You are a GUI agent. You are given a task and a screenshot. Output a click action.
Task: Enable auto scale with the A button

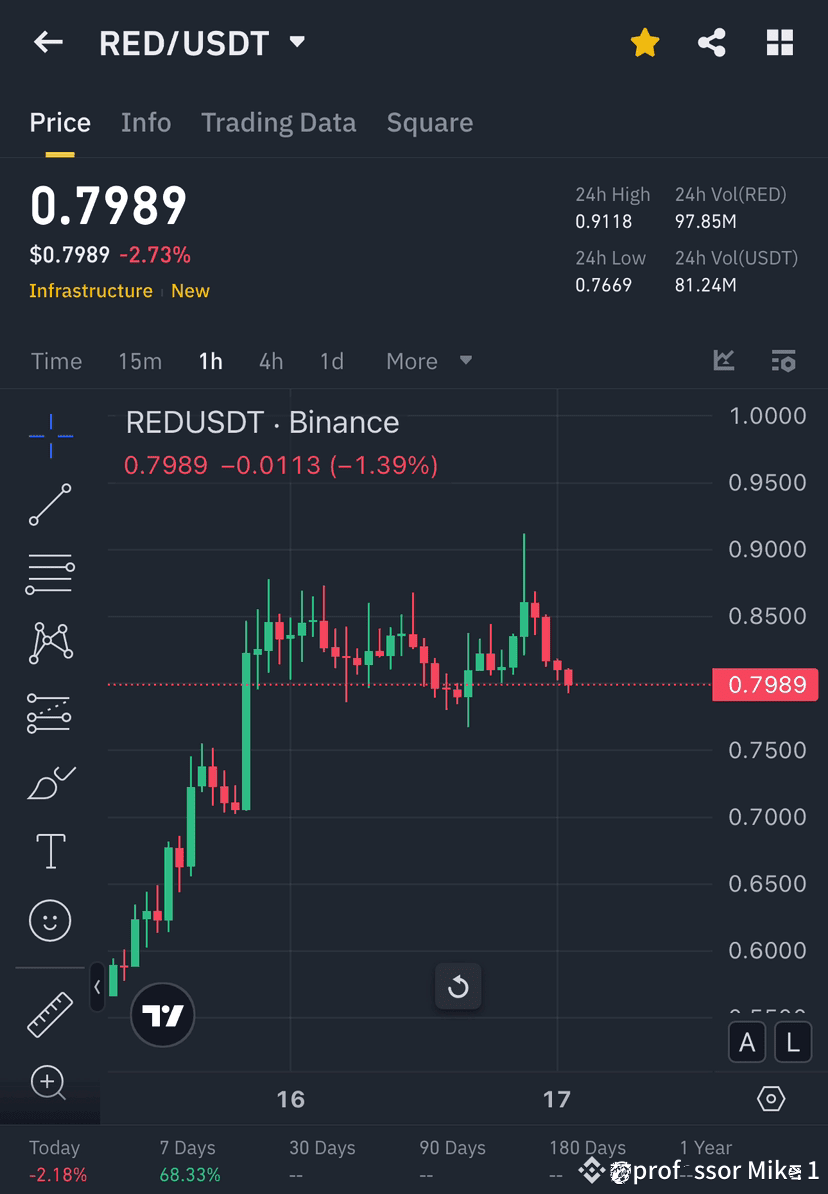point(747,1042)
